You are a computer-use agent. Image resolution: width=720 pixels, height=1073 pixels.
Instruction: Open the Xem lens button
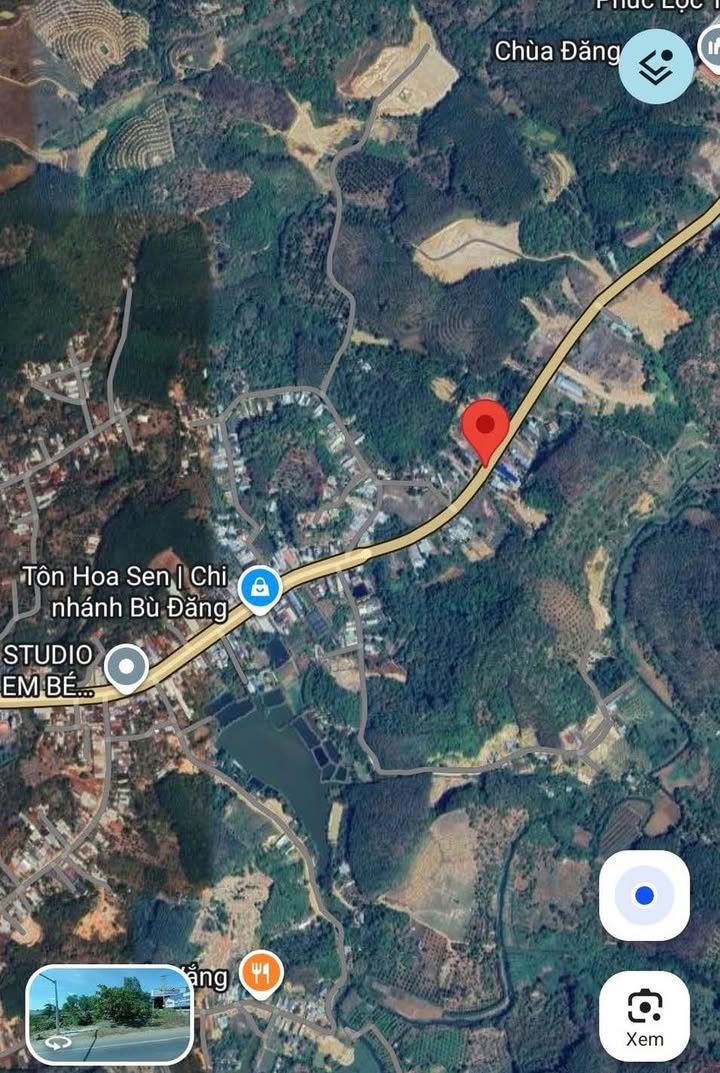pos(644,1015)
